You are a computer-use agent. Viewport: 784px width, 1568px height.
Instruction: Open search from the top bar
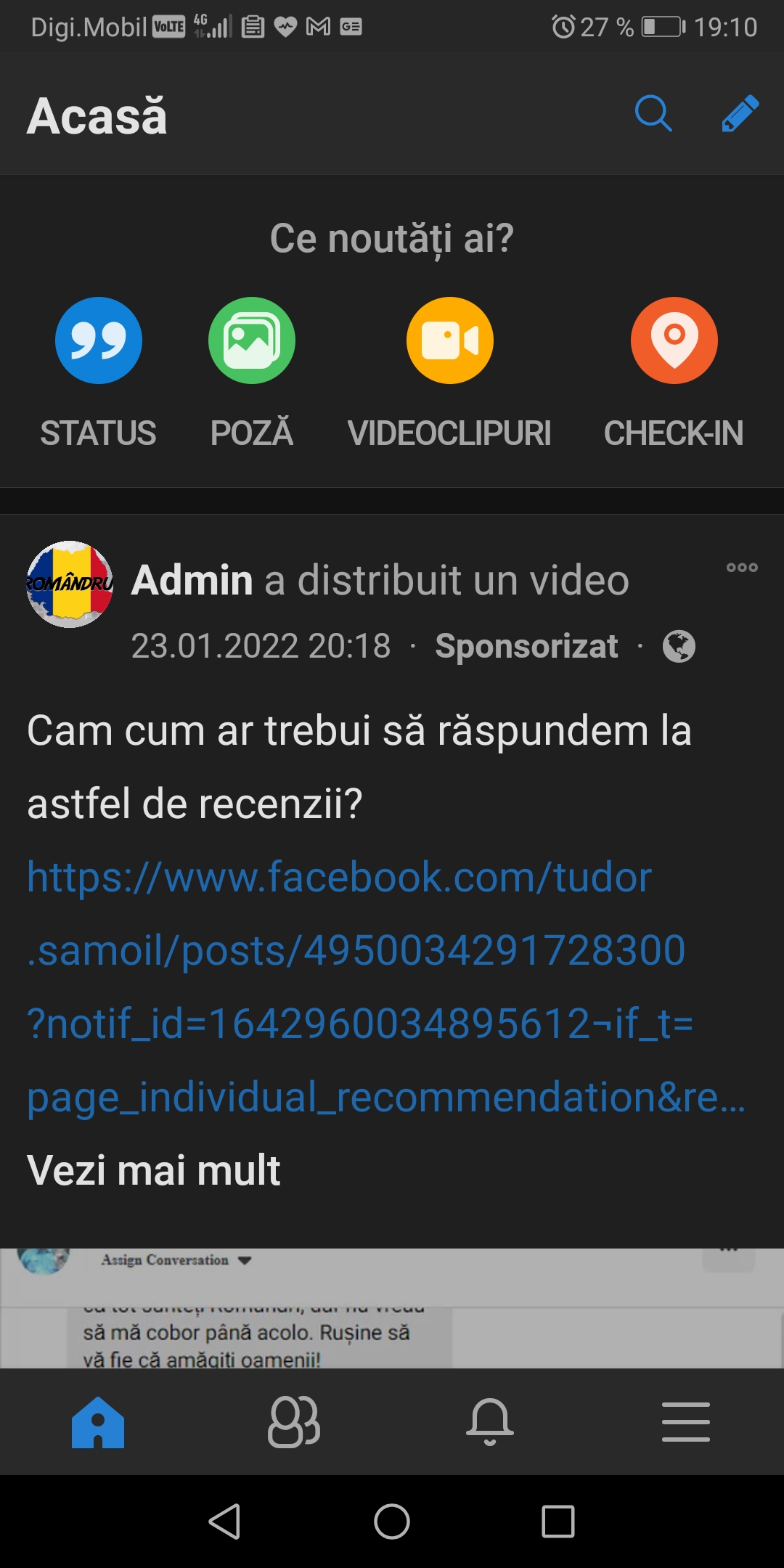(653, 114)
